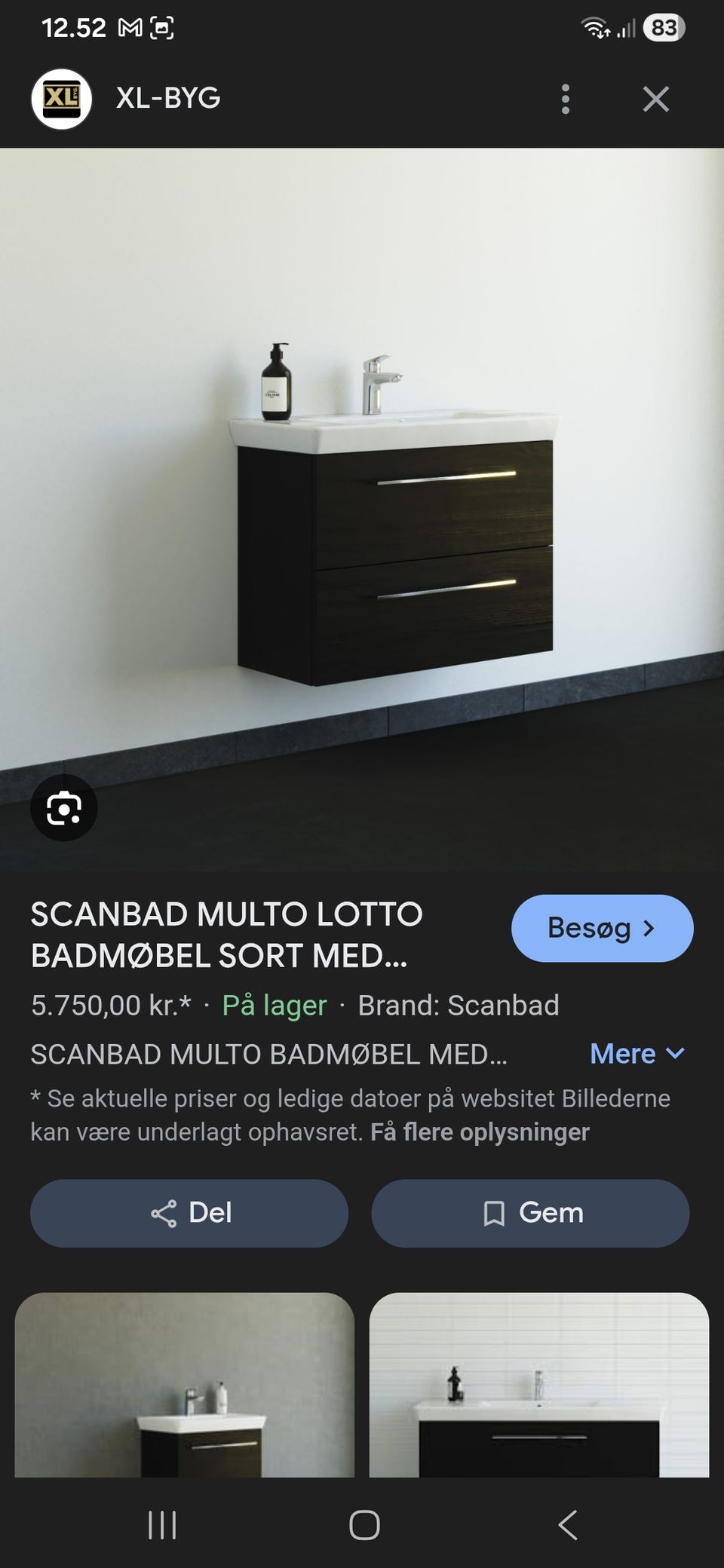724x1568 pixels.
Task: Dismiss the result with the X button
Action: [x=658, y=97]
